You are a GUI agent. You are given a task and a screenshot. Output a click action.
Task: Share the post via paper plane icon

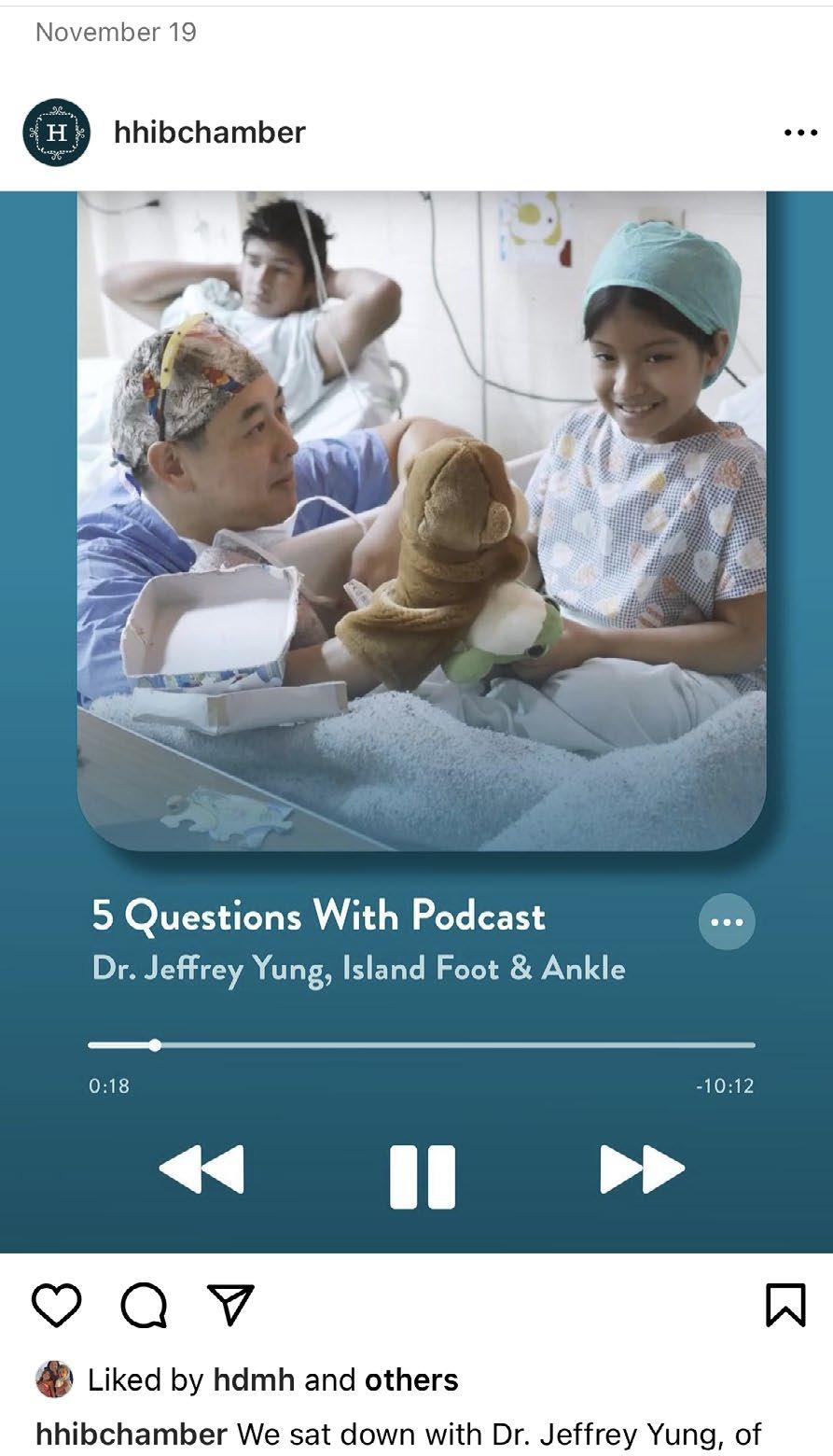click(230, 1304)
